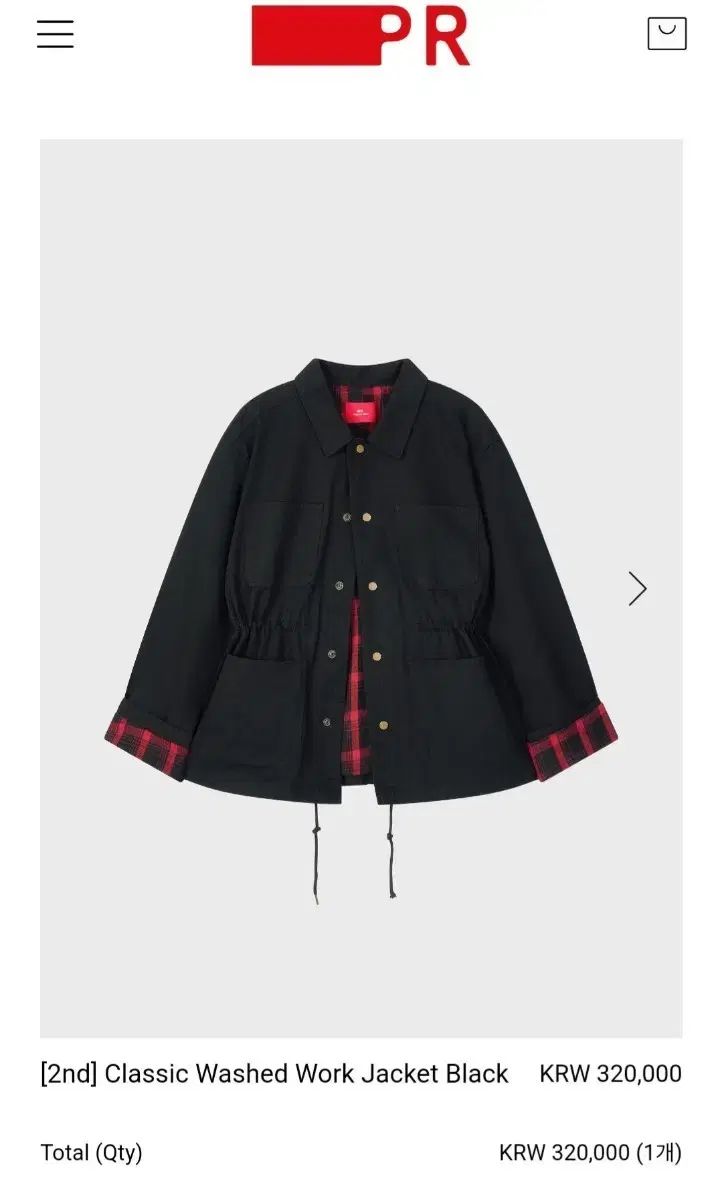Show the next product image
This screenshot has height=1200, width=720.
637,588
